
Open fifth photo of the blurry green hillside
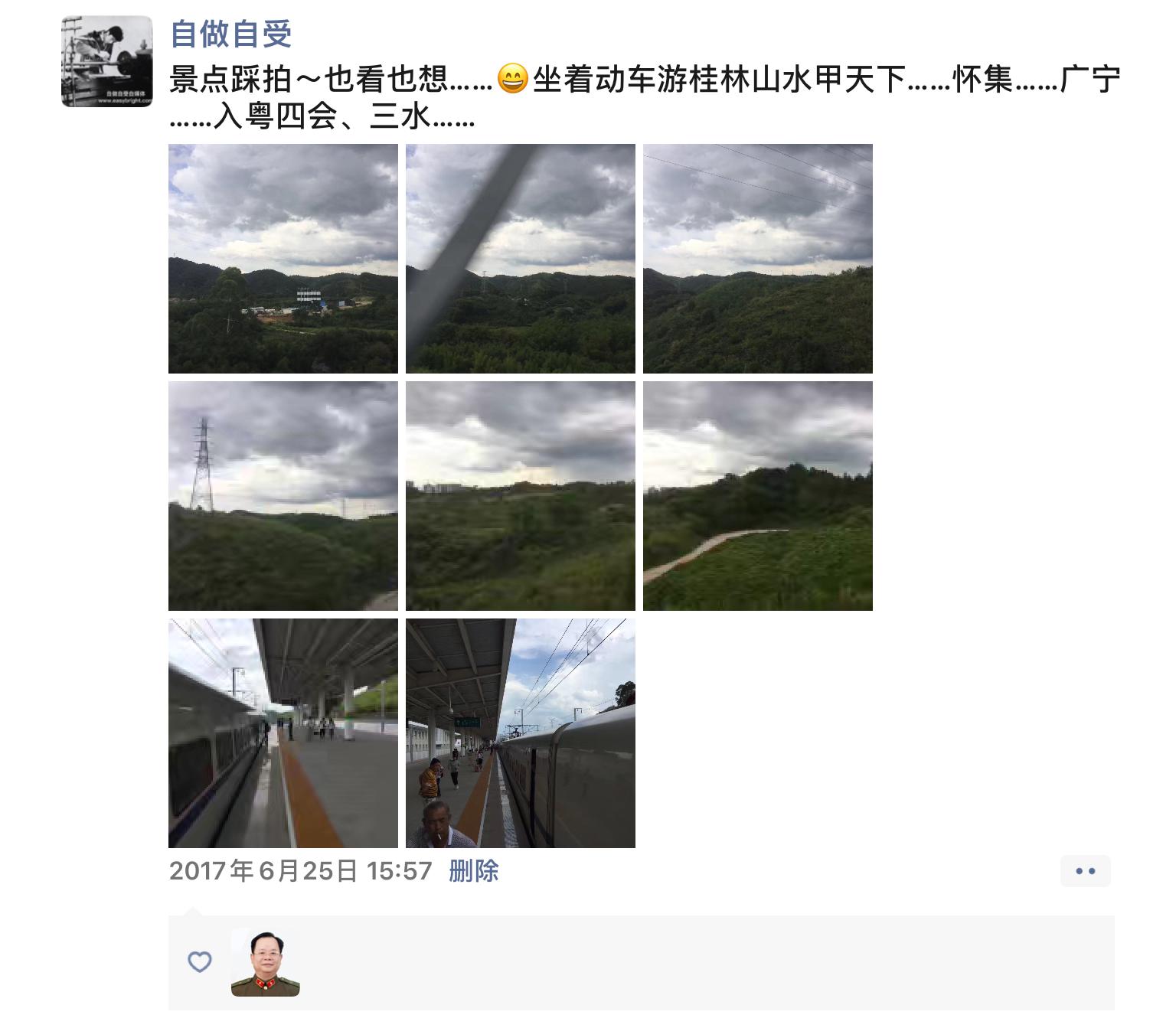coord(521,496)
